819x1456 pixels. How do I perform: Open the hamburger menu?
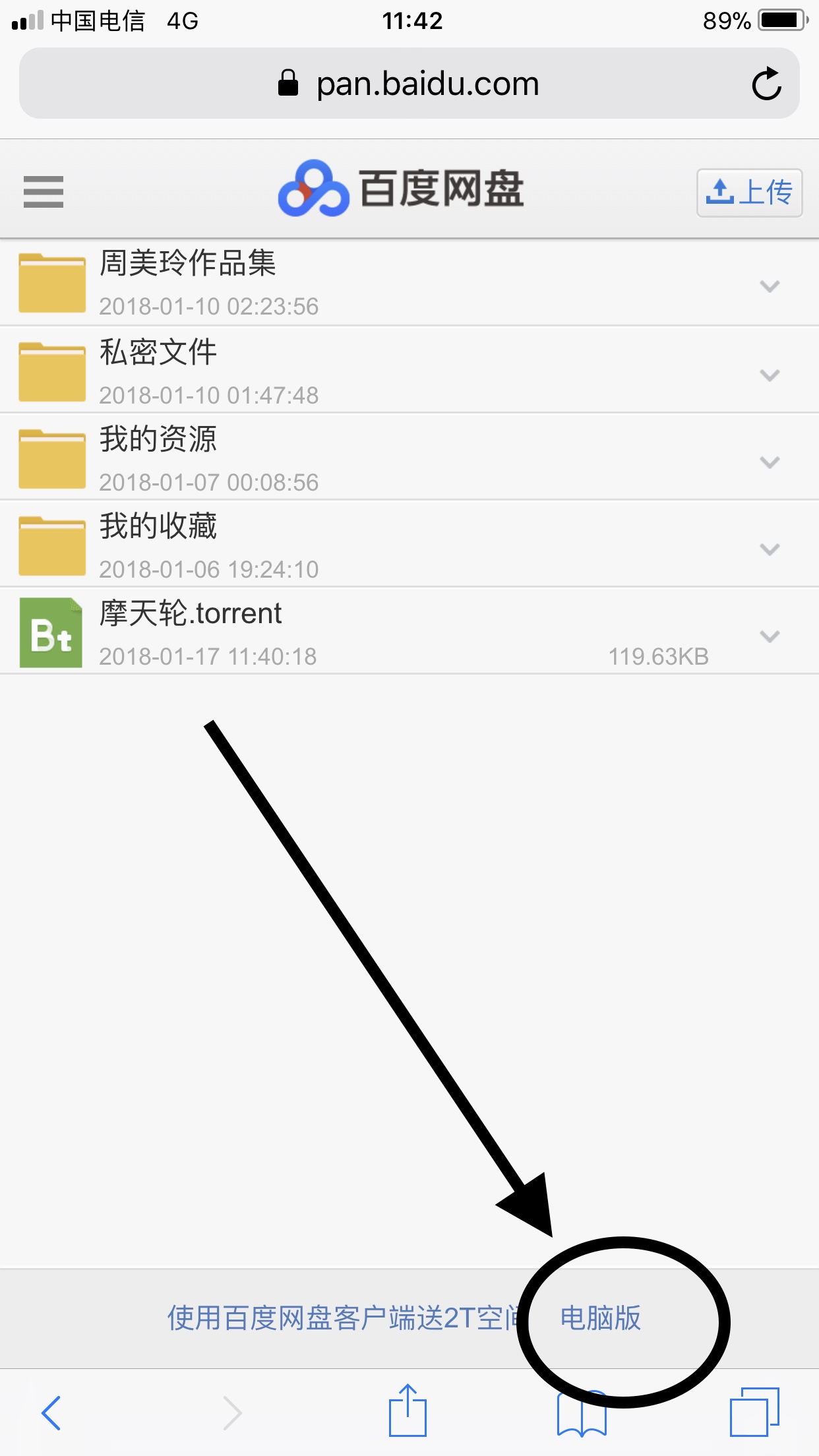tap(42, 191)
